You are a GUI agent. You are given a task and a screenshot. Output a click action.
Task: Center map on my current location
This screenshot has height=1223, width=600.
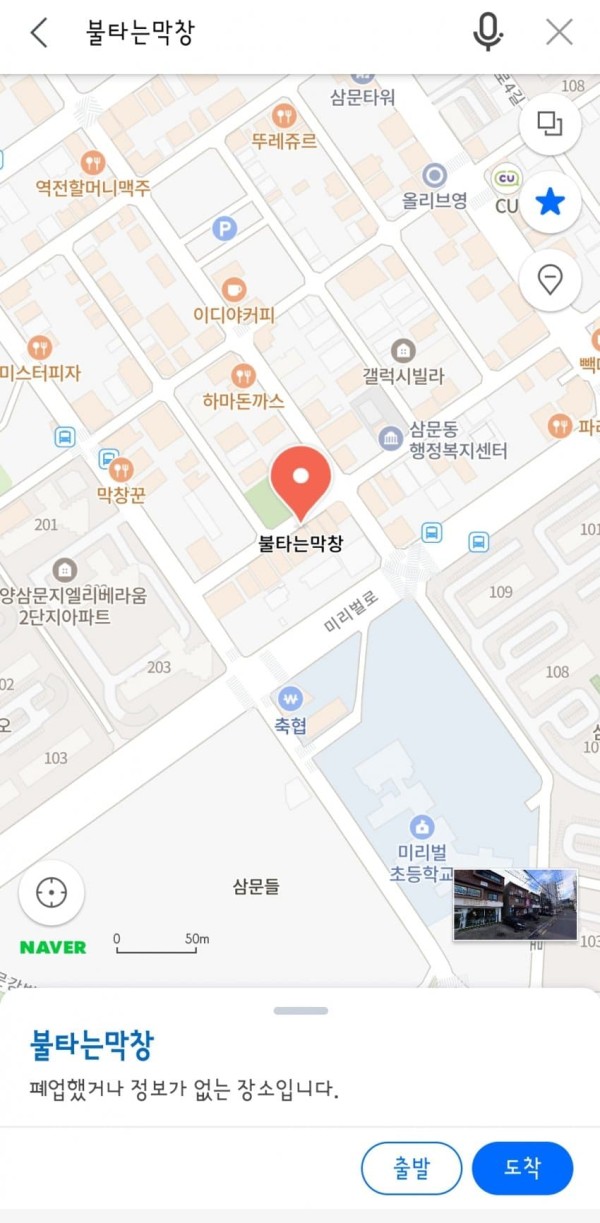[x=51, y=891]
